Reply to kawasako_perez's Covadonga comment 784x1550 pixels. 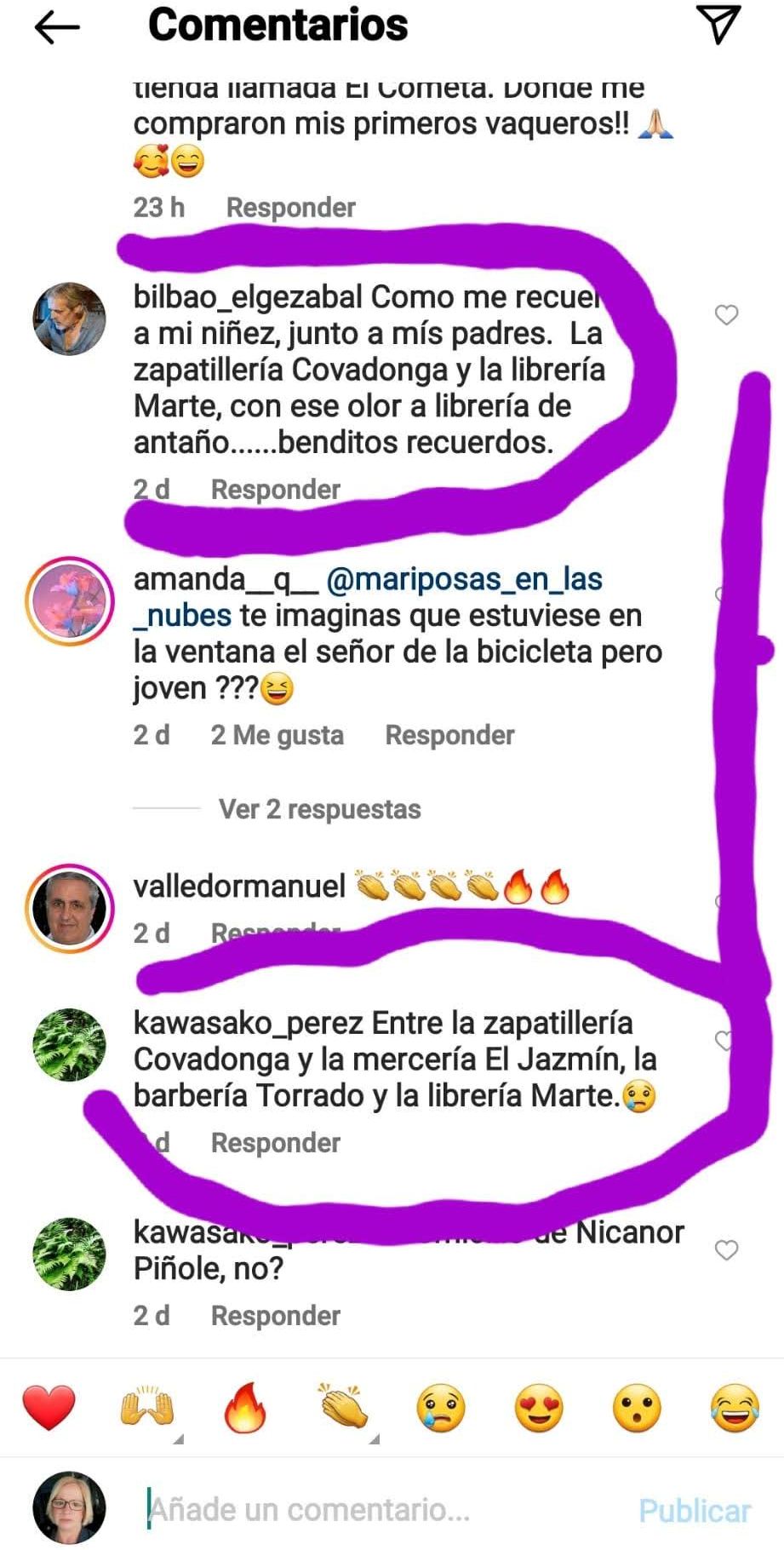pyautogui.click(x=275, y=1143)
